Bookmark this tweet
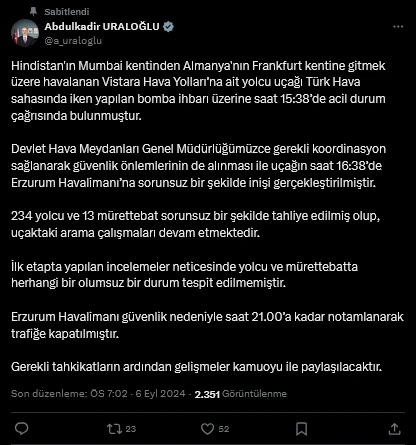 click(x=302, y=429)
